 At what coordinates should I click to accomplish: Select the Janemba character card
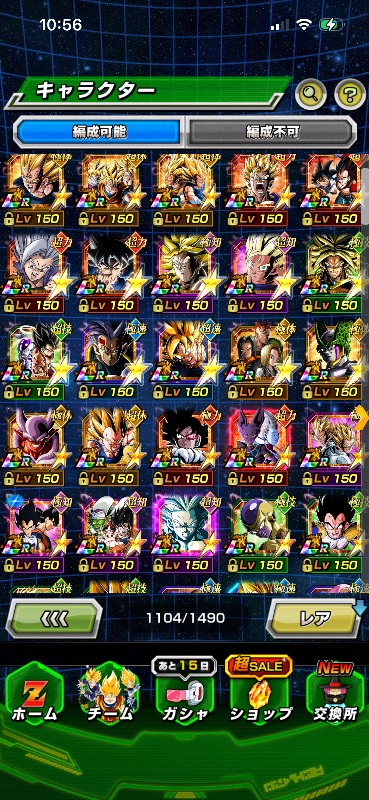pos(35,447)
